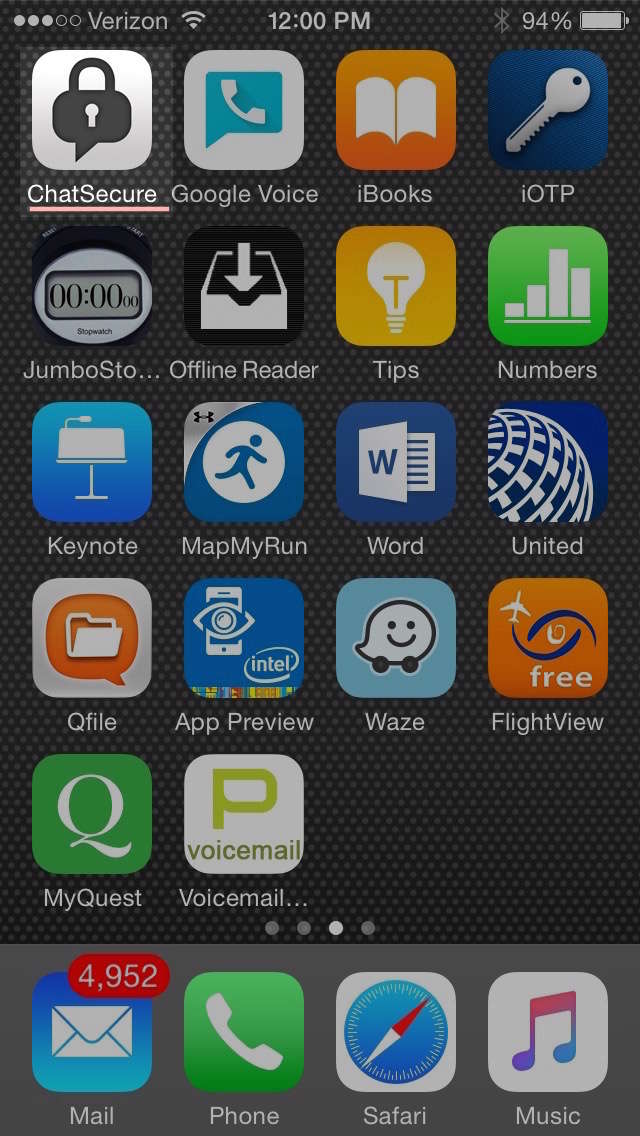Open the Intel App Preview app
Viewport: 640px width, 1136px height.
244,638
